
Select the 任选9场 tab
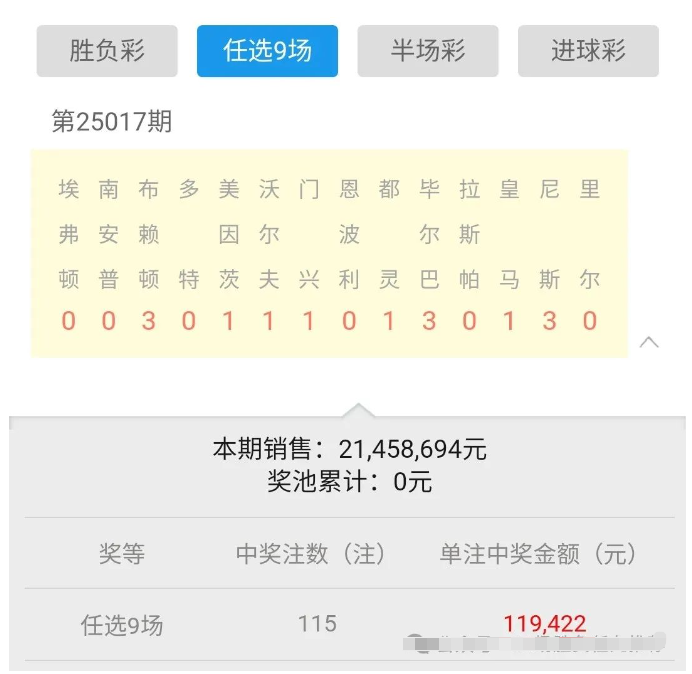click(x=267, y=51)
